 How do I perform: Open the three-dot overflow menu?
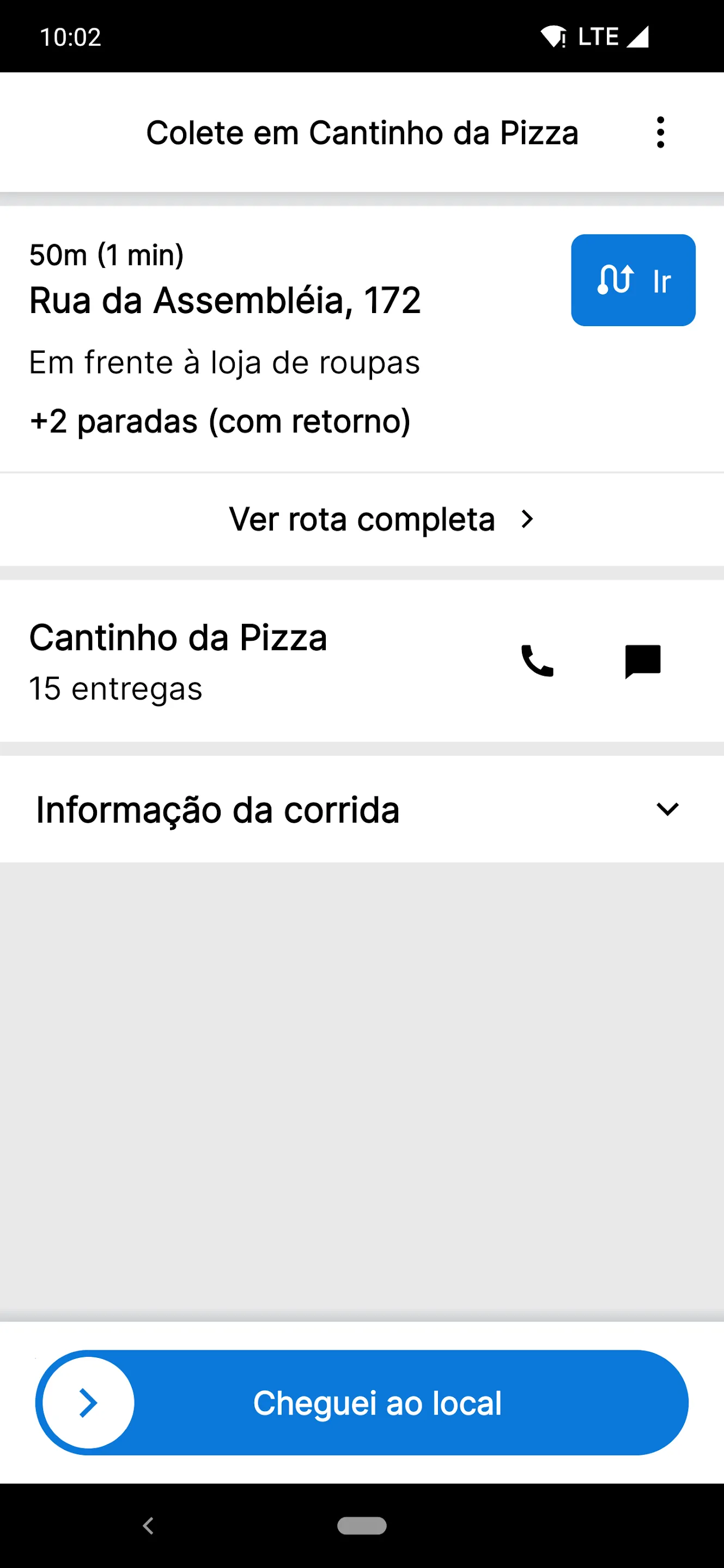[x=661, y=132]
